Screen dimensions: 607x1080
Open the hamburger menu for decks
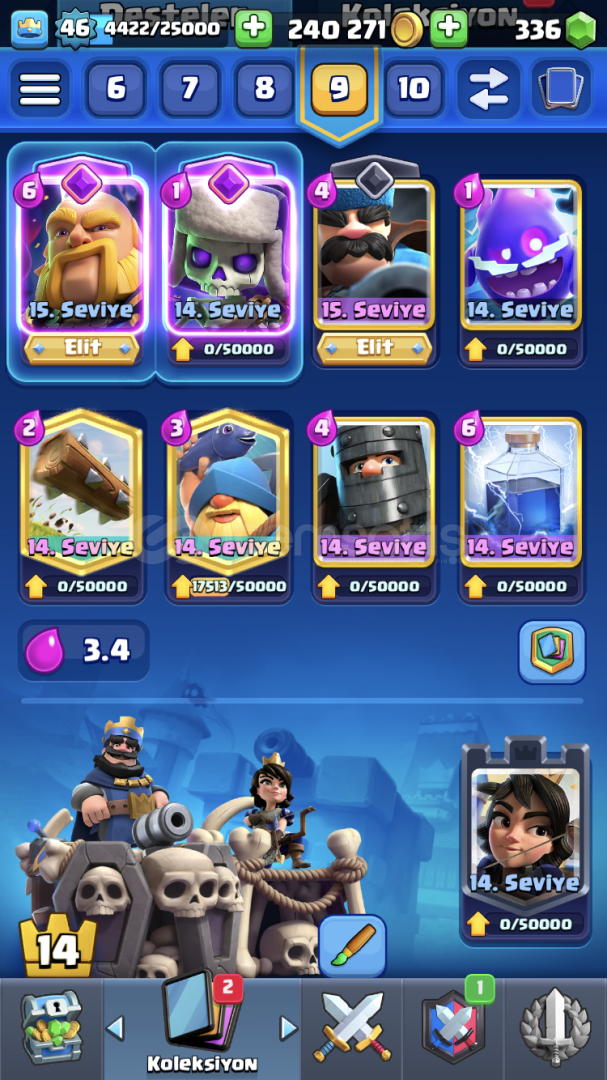[40, 89]
